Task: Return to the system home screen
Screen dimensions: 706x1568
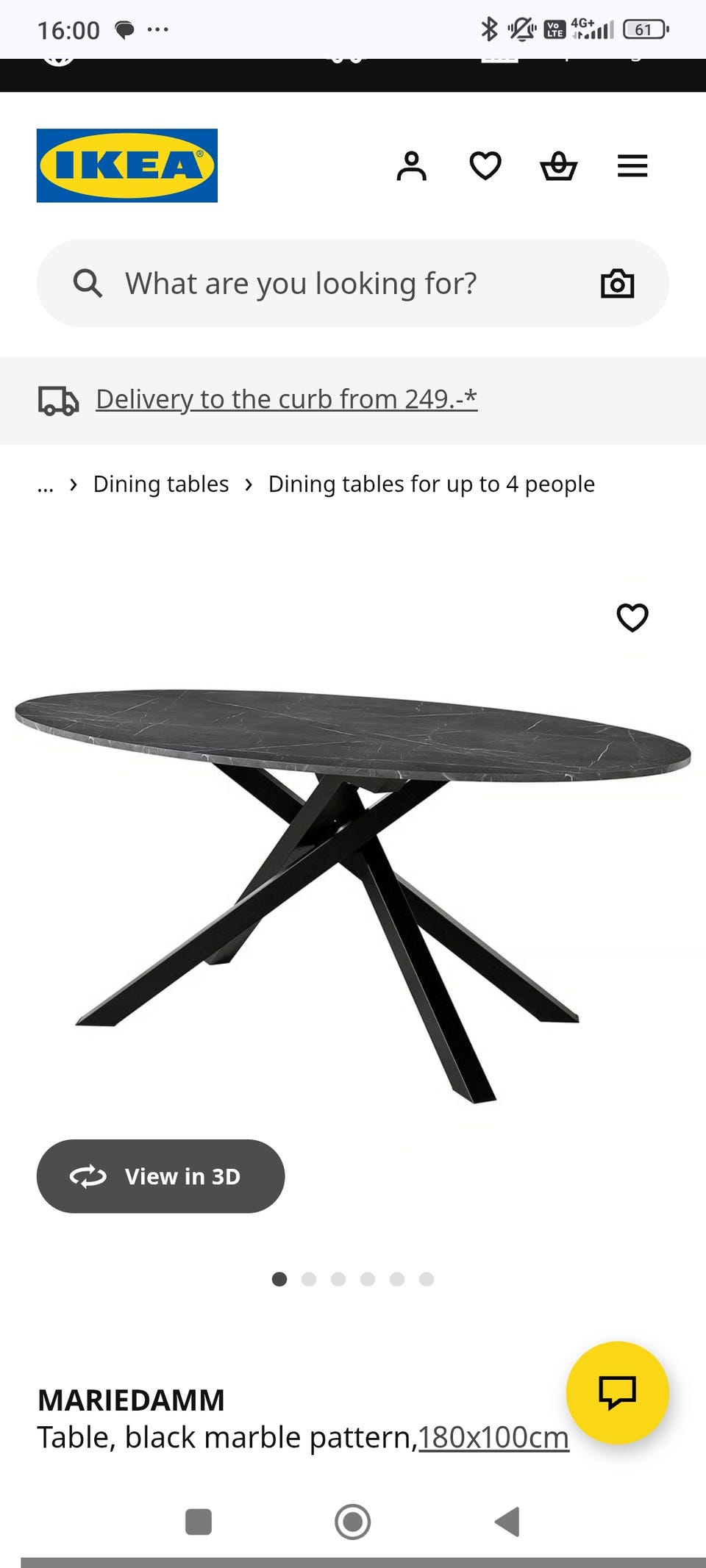Action: (x=353, y=1522)
